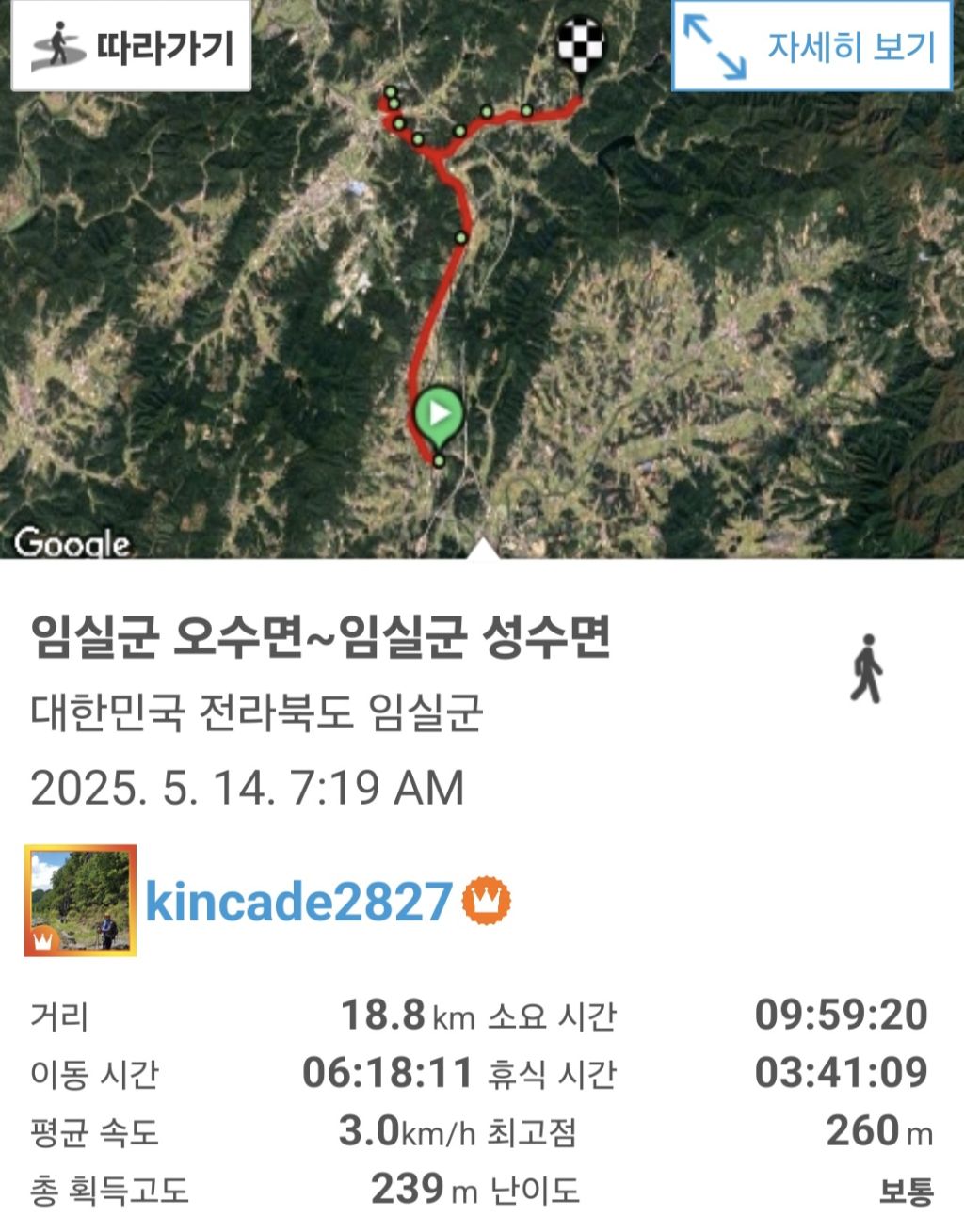The height and width of the screenshot is (1232, 964).
Task: Tap kincade2827's profile picture
Action: pos(80,901)
